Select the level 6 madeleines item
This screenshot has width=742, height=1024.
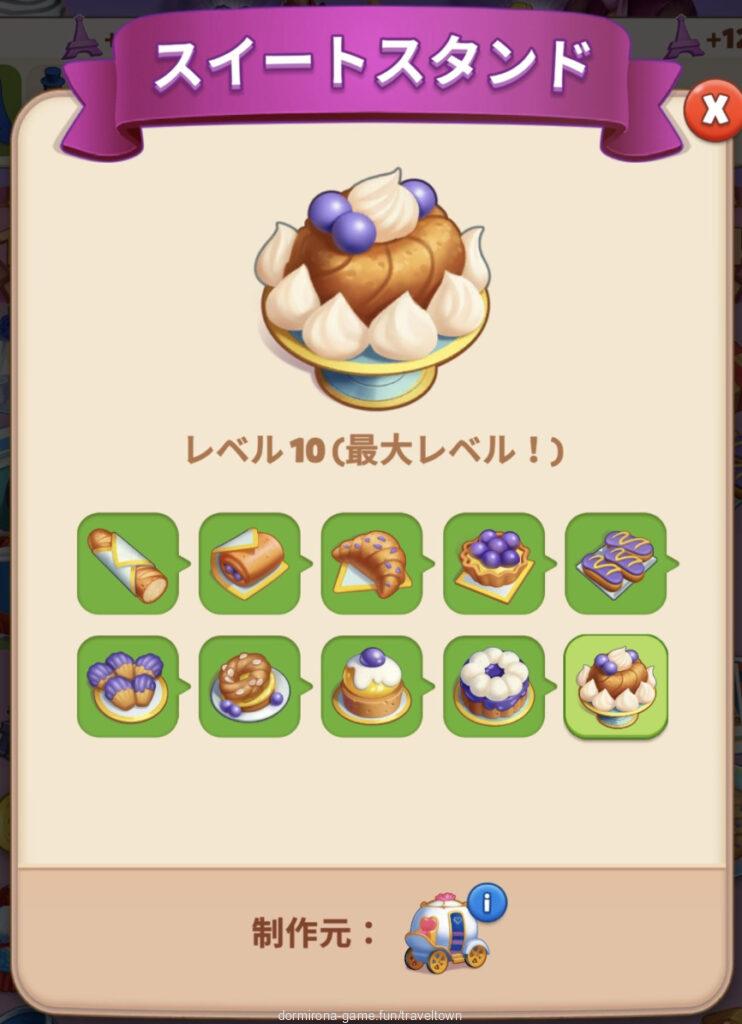127,686
